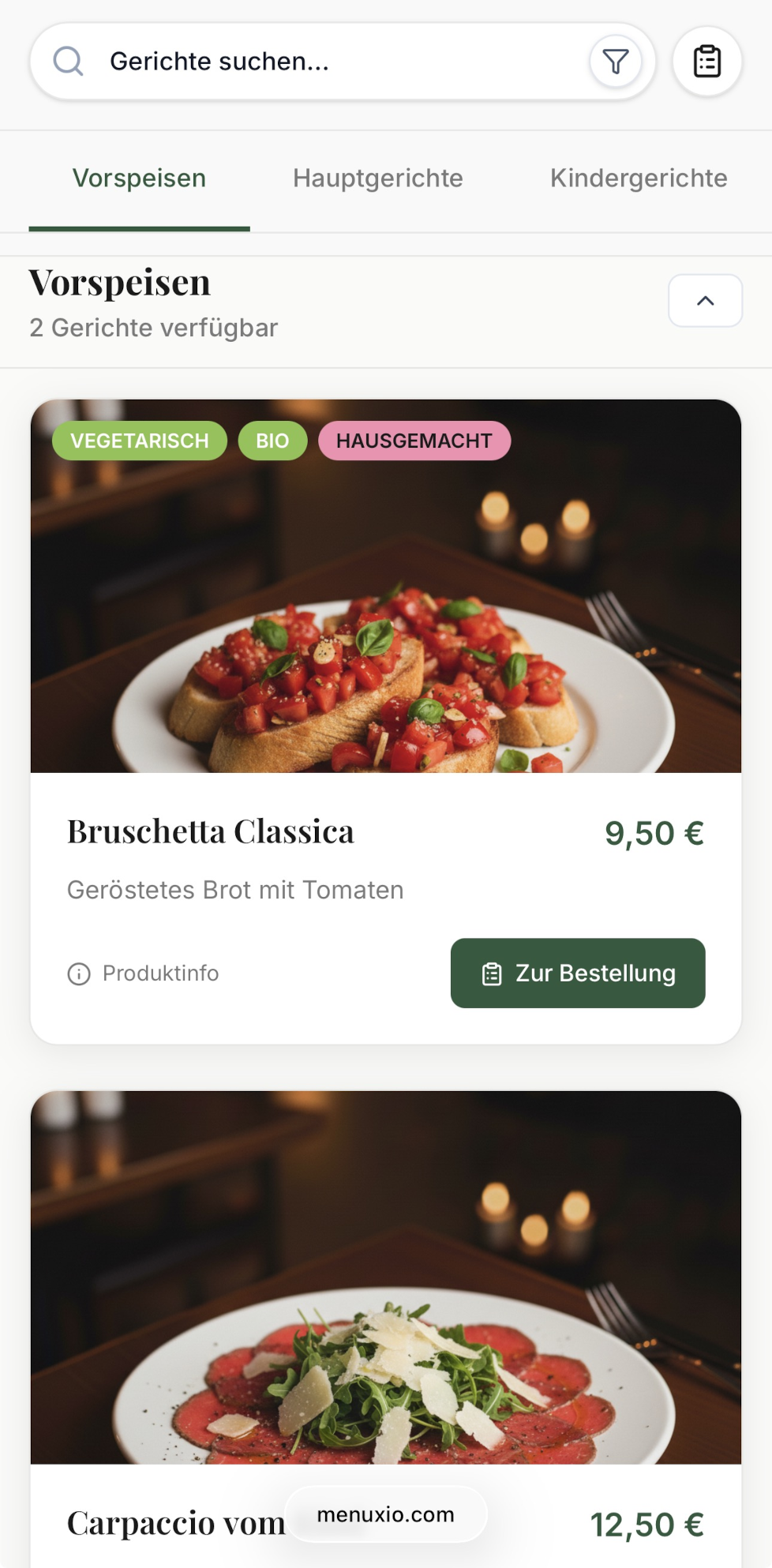
Task: Click the Gerichte suchen search field
Action: [316, 60]
